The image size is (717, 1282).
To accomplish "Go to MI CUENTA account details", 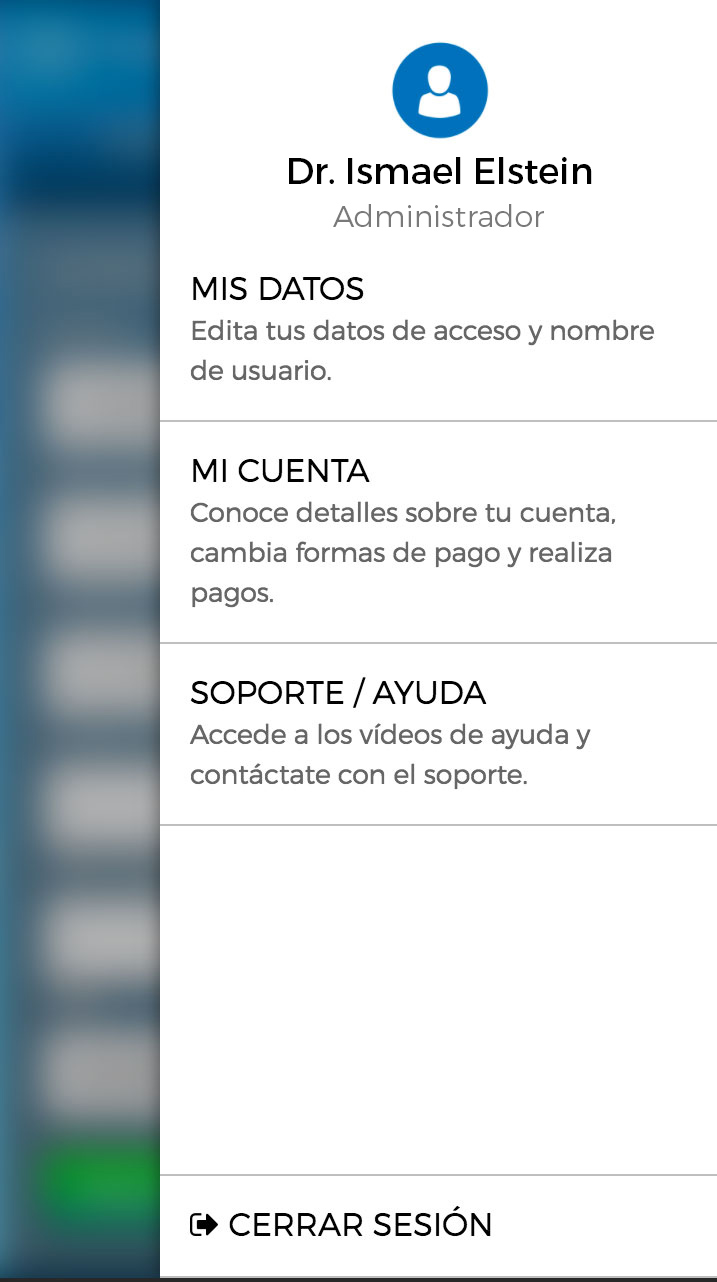I will [438, 531].
